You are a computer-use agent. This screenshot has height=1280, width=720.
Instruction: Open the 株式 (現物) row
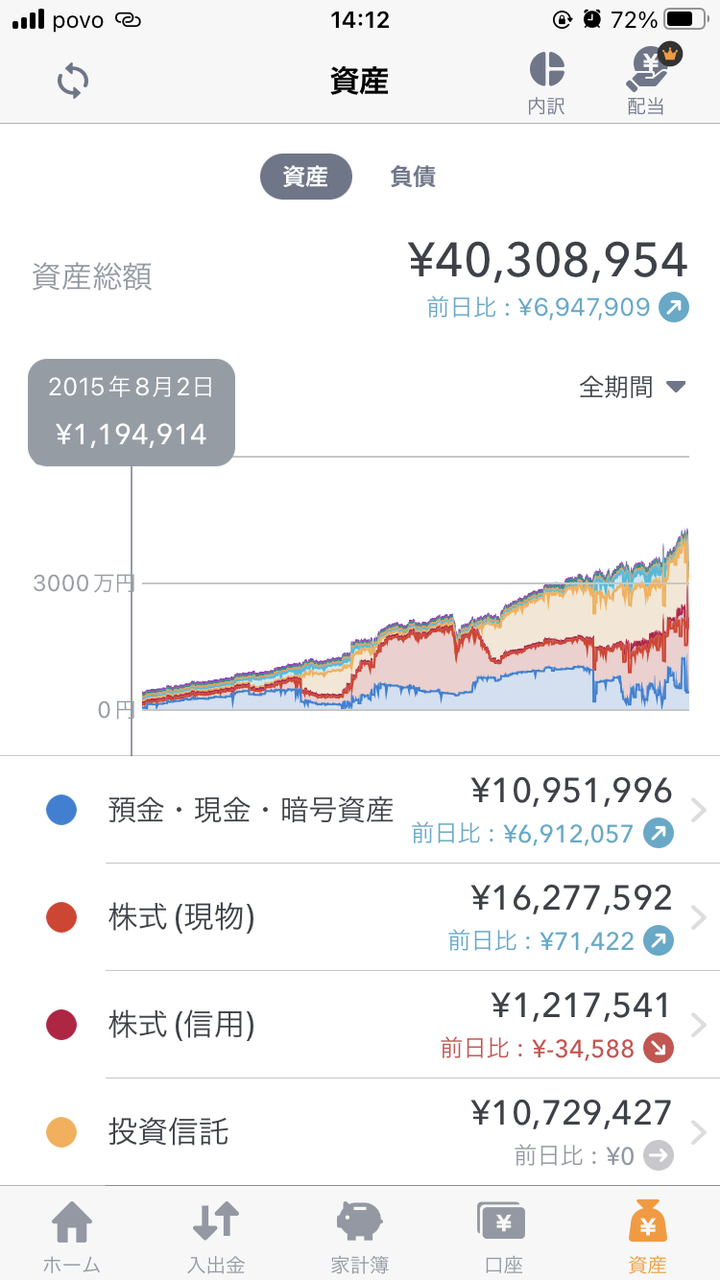tap(360, 917)
